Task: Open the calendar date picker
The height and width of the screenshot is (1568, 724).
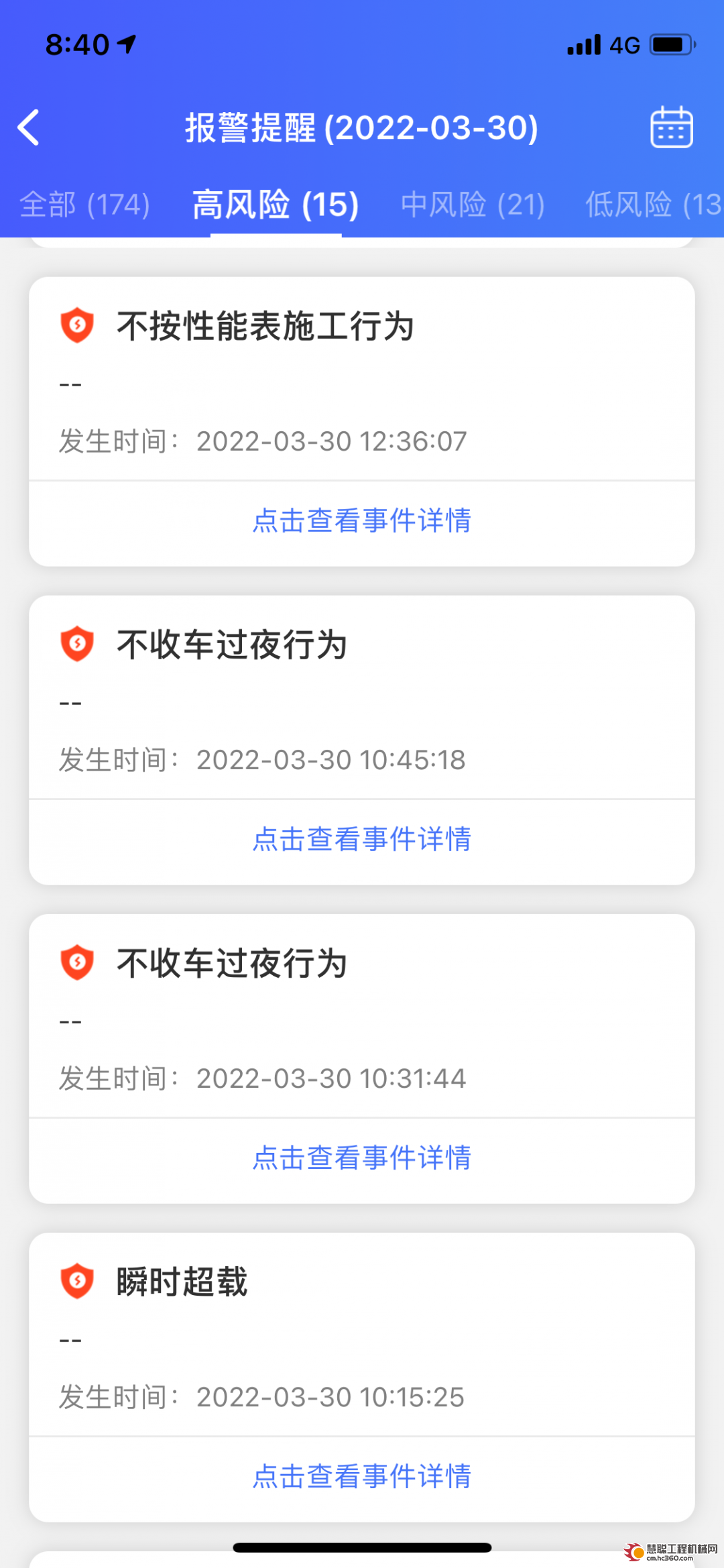Action: pos(671,127)
